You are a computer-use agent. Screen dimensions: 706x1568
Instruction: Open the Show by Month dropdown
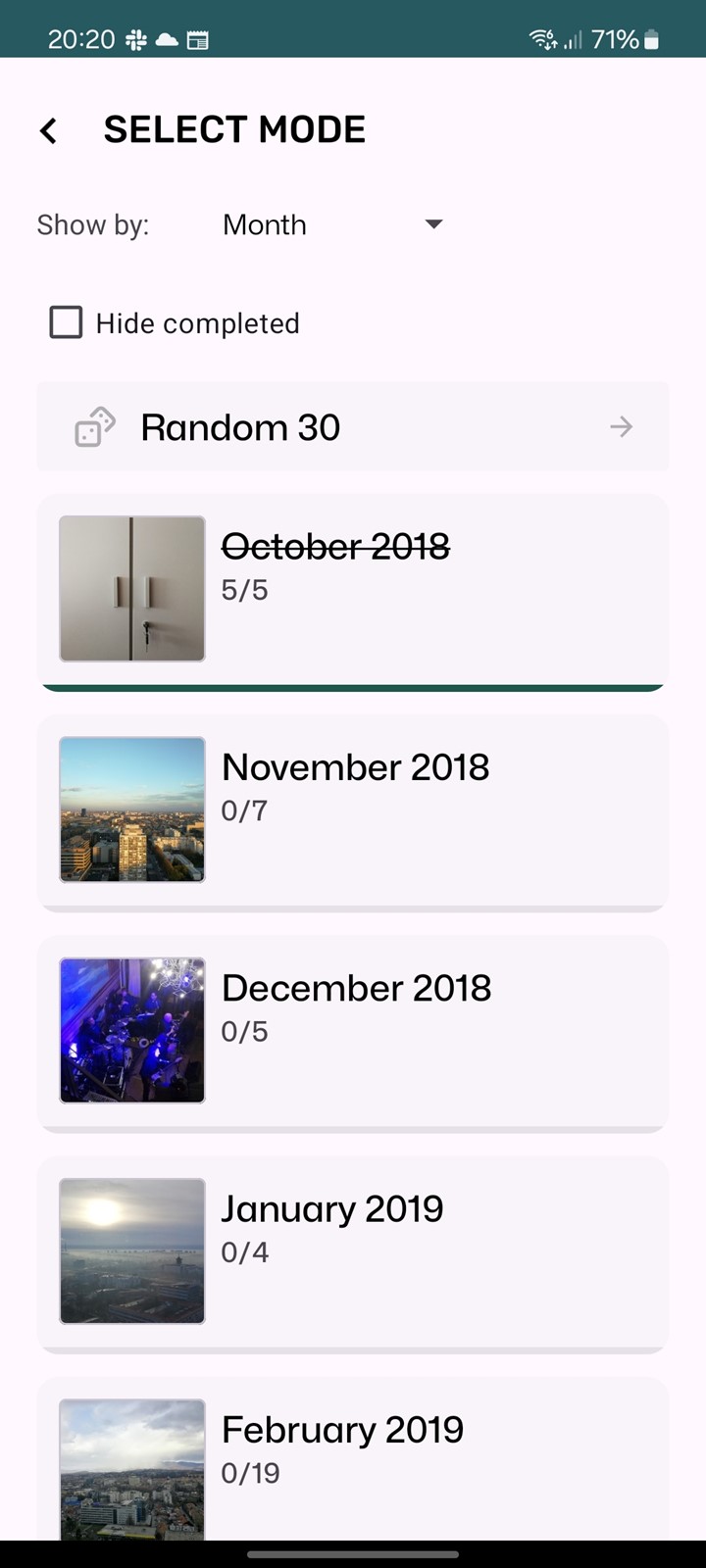tap(333, 224)
